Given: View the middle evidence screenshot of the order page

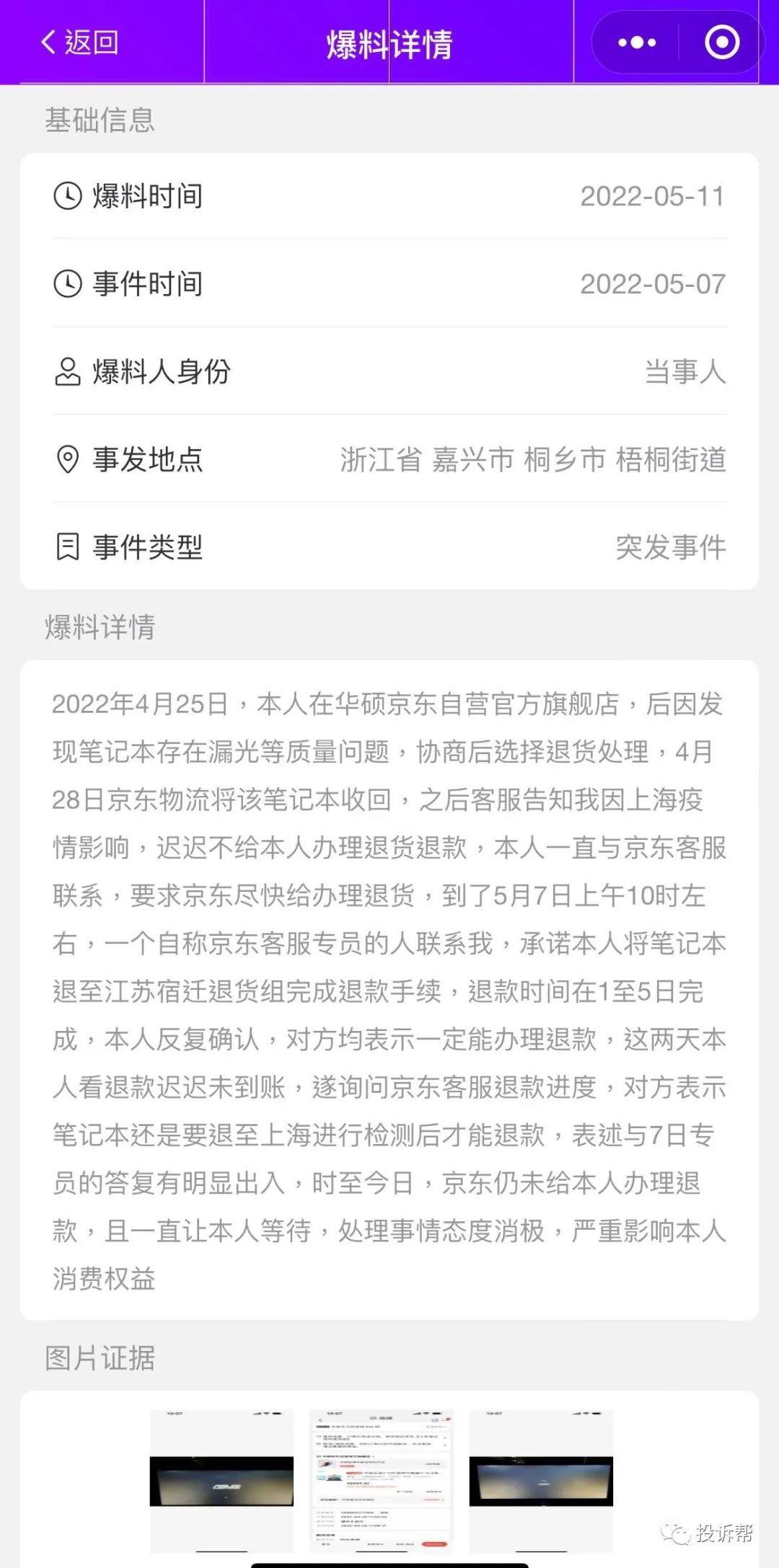Looking at the screenshot, I should pos(382,1481).
